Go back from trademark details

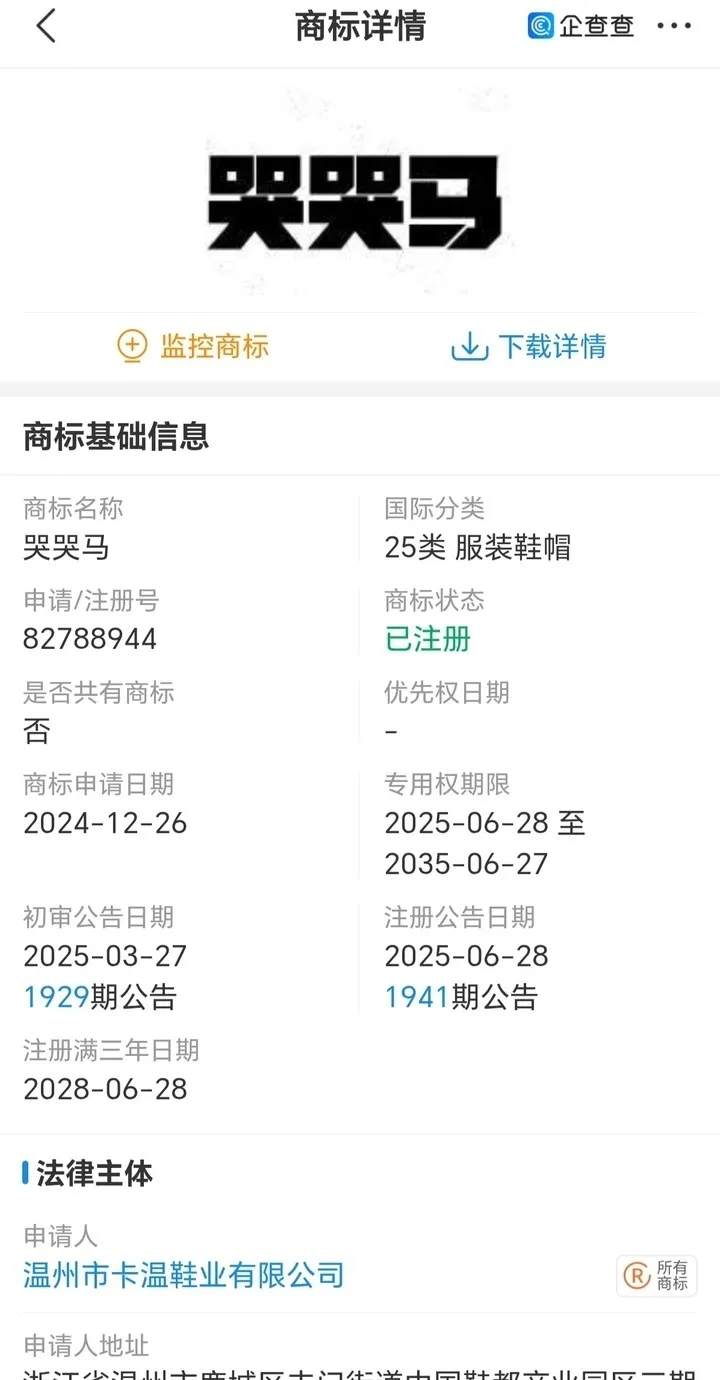click(x=46, y=27)
